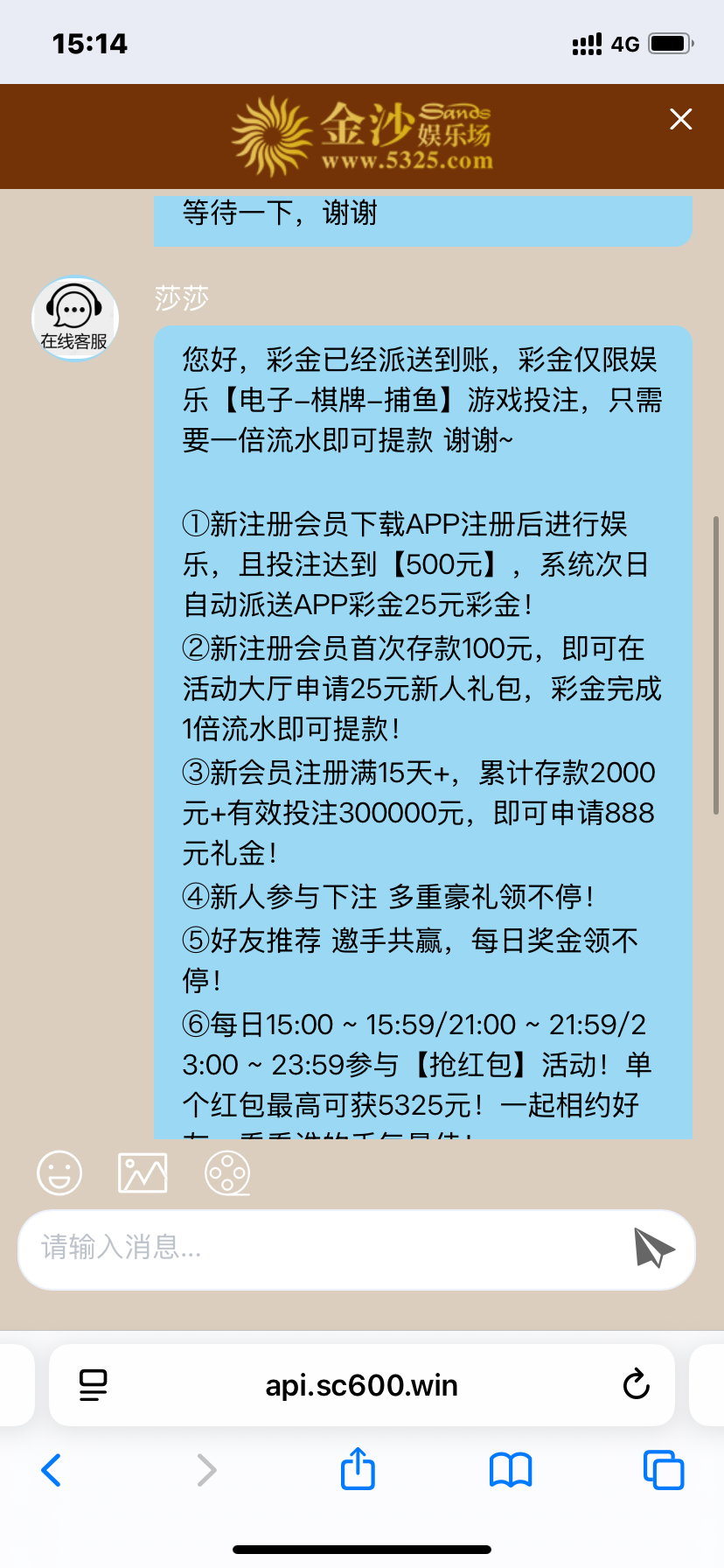Send the typed message
724x1568 pixels.
click(x=653, y=1248)
